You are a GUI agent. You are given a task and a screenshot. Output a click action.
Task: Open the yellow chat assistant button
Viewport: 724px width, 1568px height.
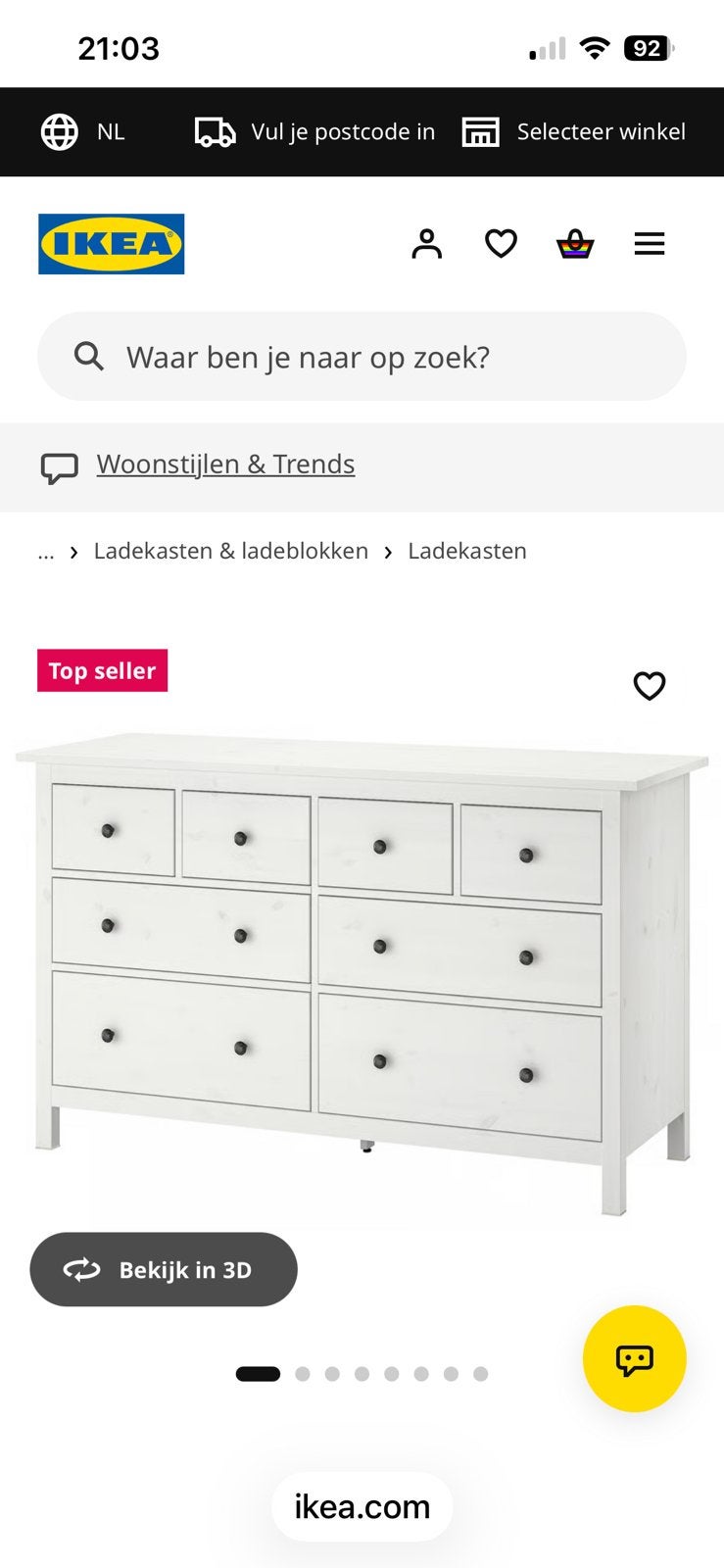click(635, 1358)
